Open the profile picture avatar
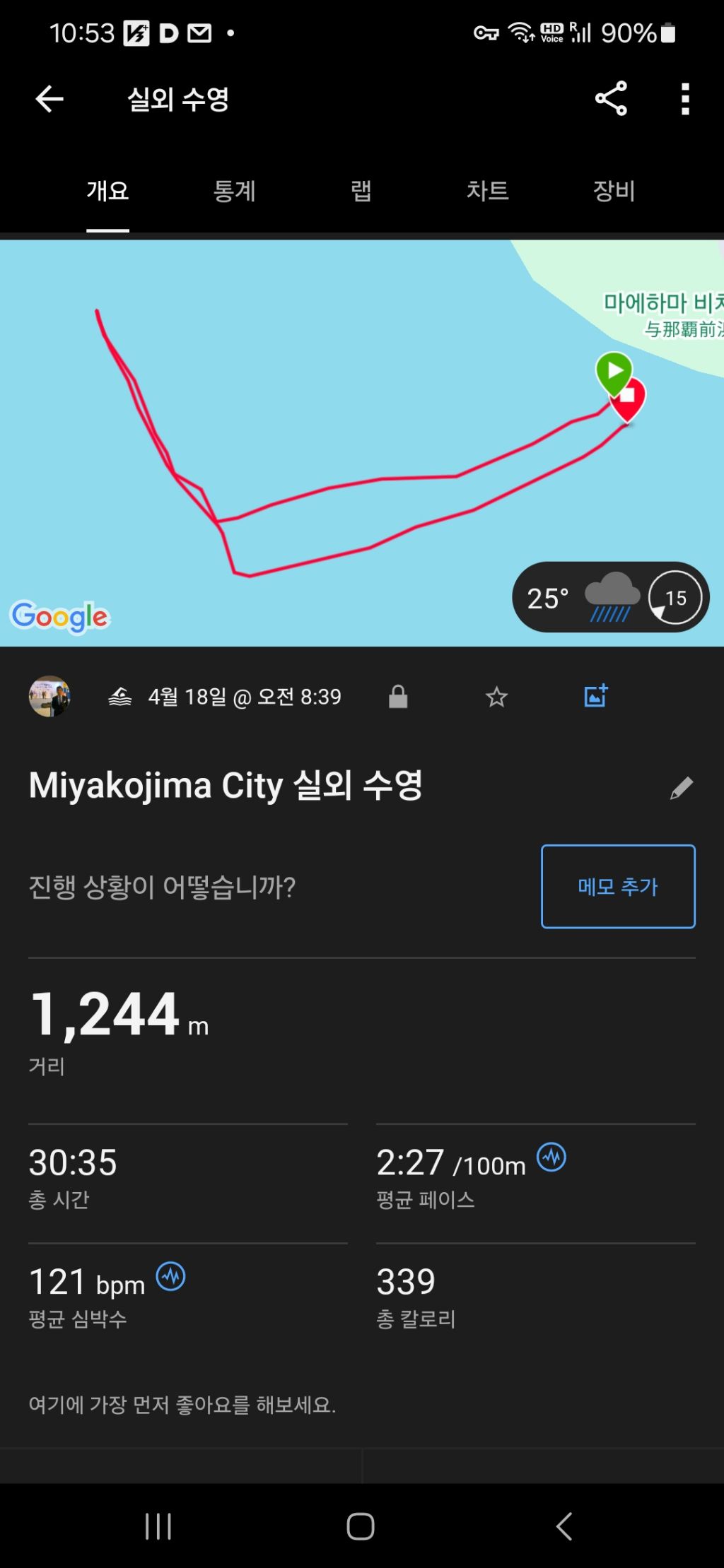 coord(49,697)
